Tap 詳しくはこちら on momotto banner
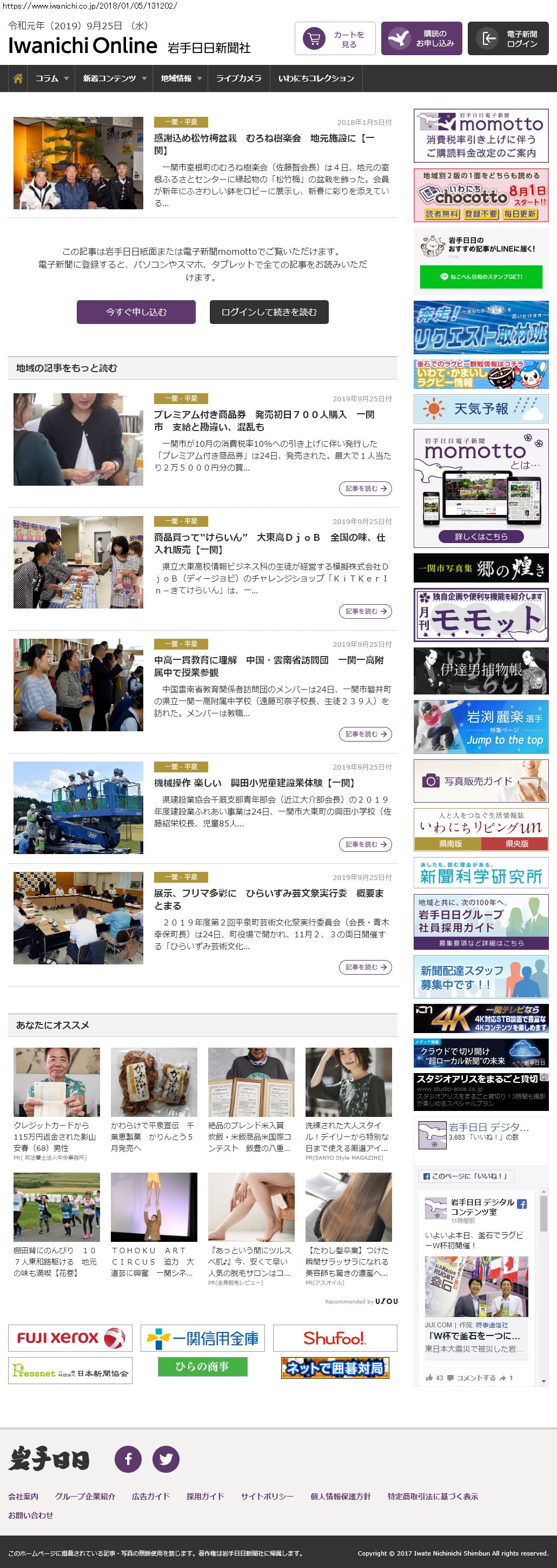The height and width of the screenshot is (1568, 557). tap(481, 536)
